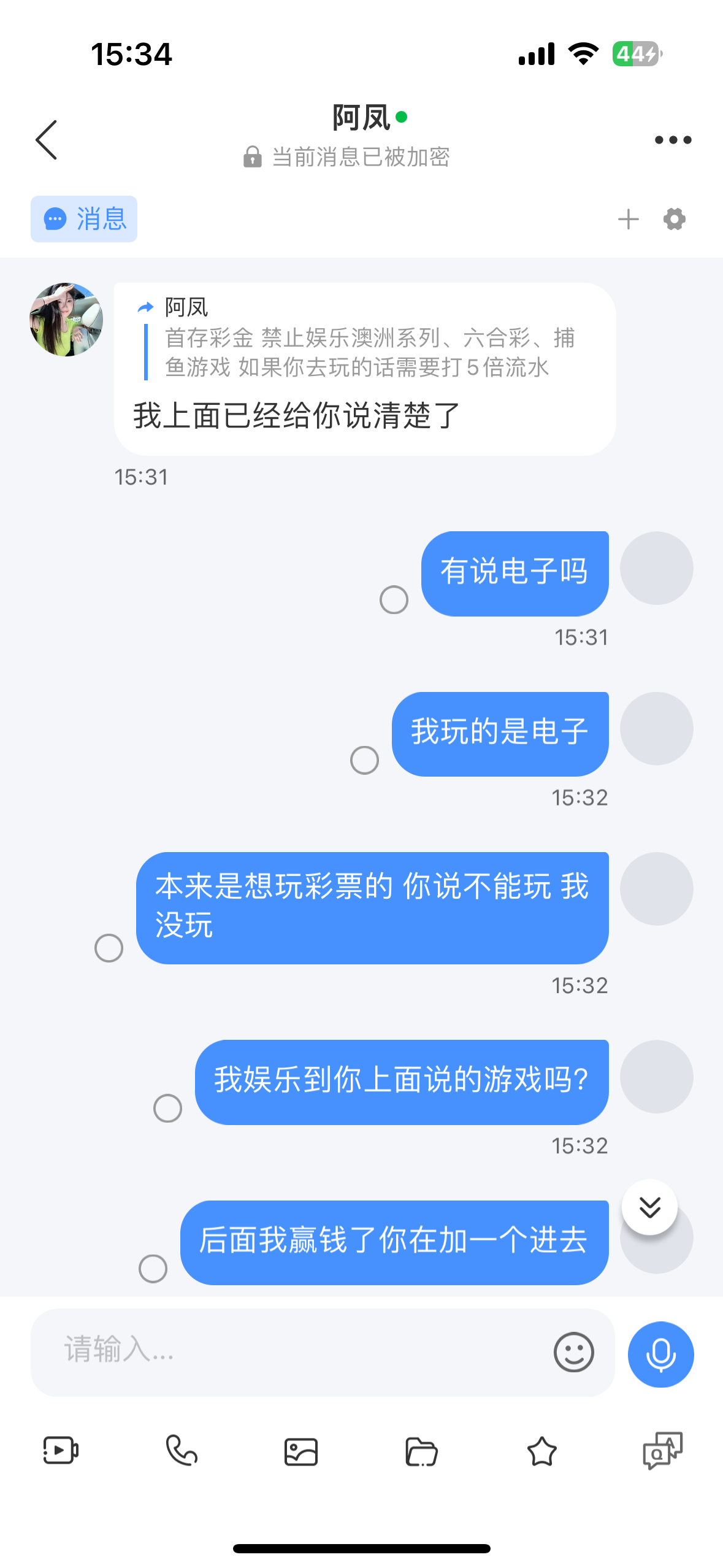The image size is (723, 1568).
Task: Start a video call
Action: click(x=61, y=1451)
